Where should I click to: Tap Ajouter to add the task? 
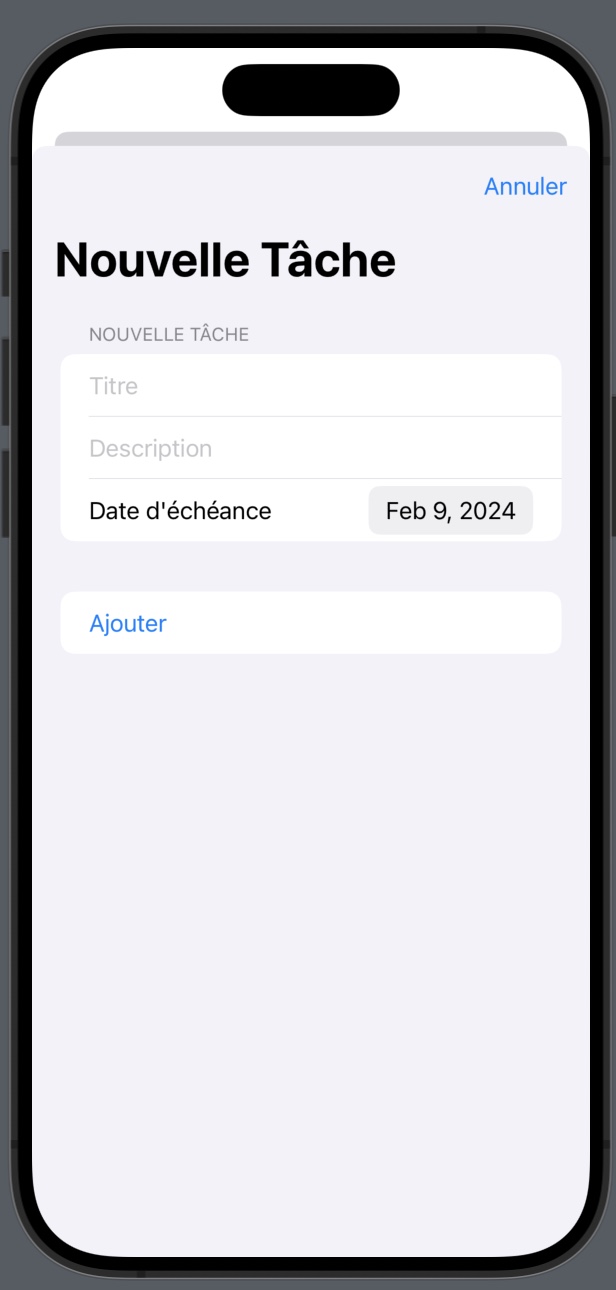pos(128,623)
